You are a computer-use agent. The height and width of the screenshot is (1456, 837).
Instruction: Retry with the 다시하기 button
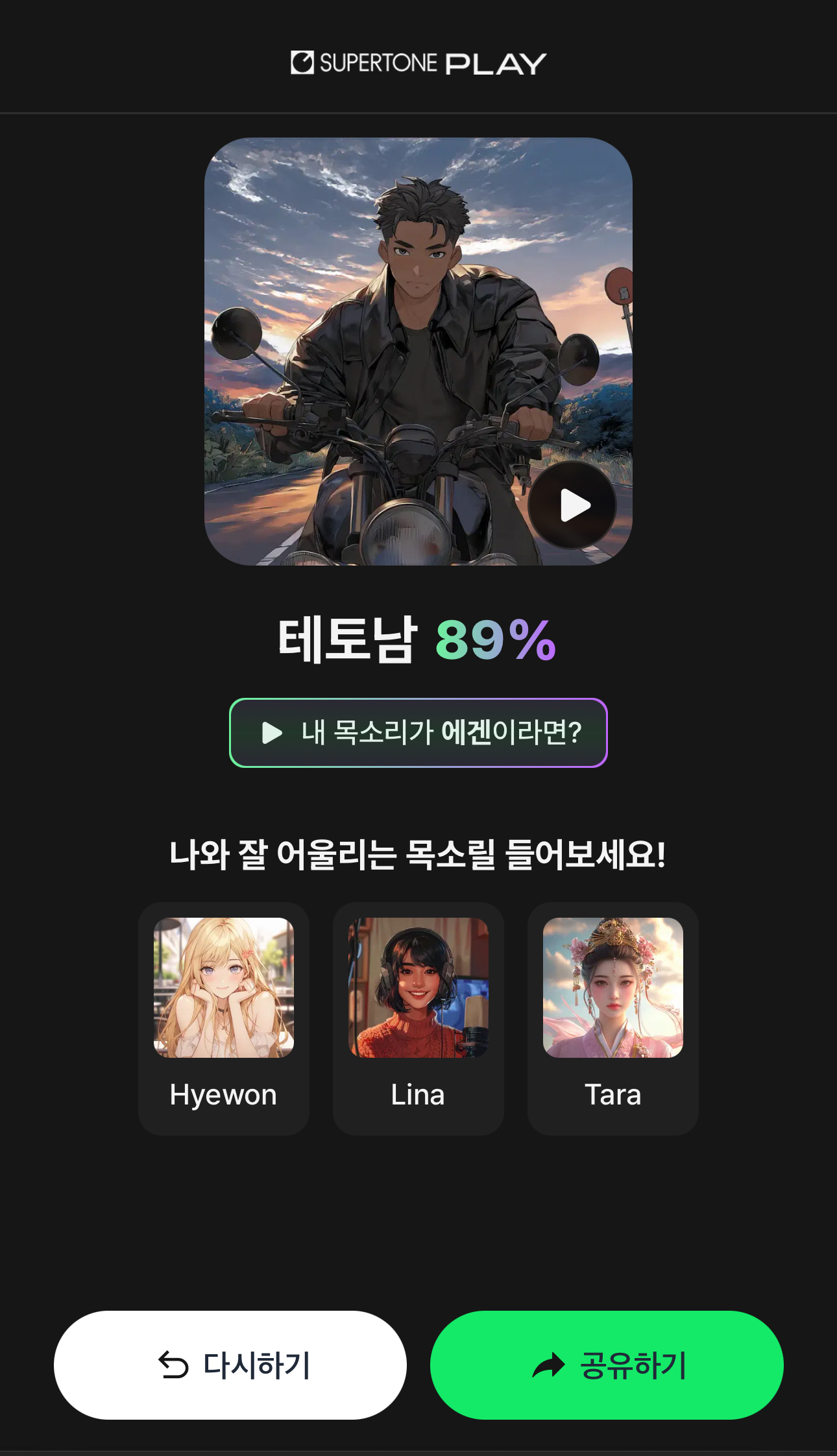230,1365
